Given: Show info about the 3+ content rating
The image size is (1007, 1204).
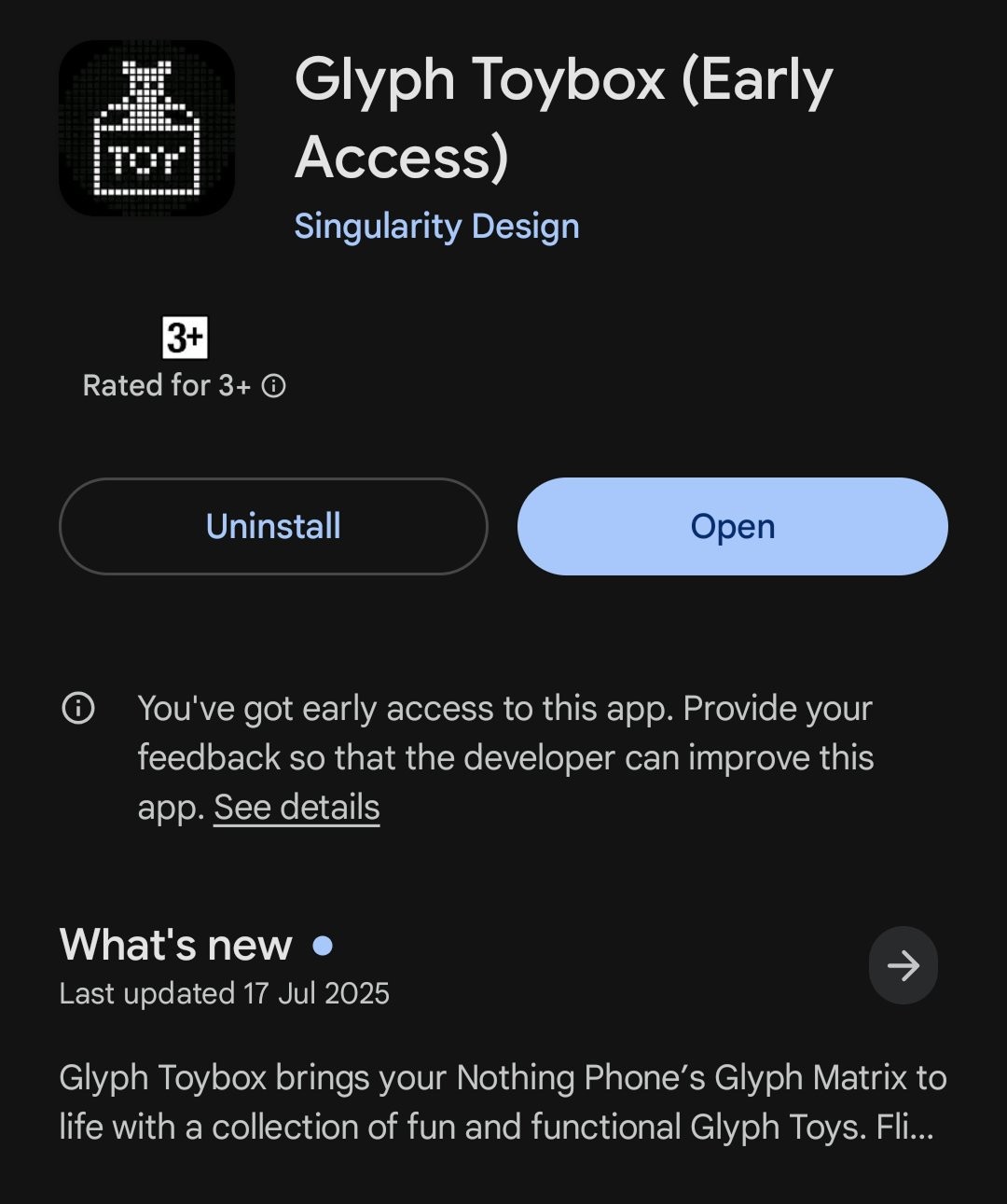Looking at the screenshot, I should pos(274,386).
